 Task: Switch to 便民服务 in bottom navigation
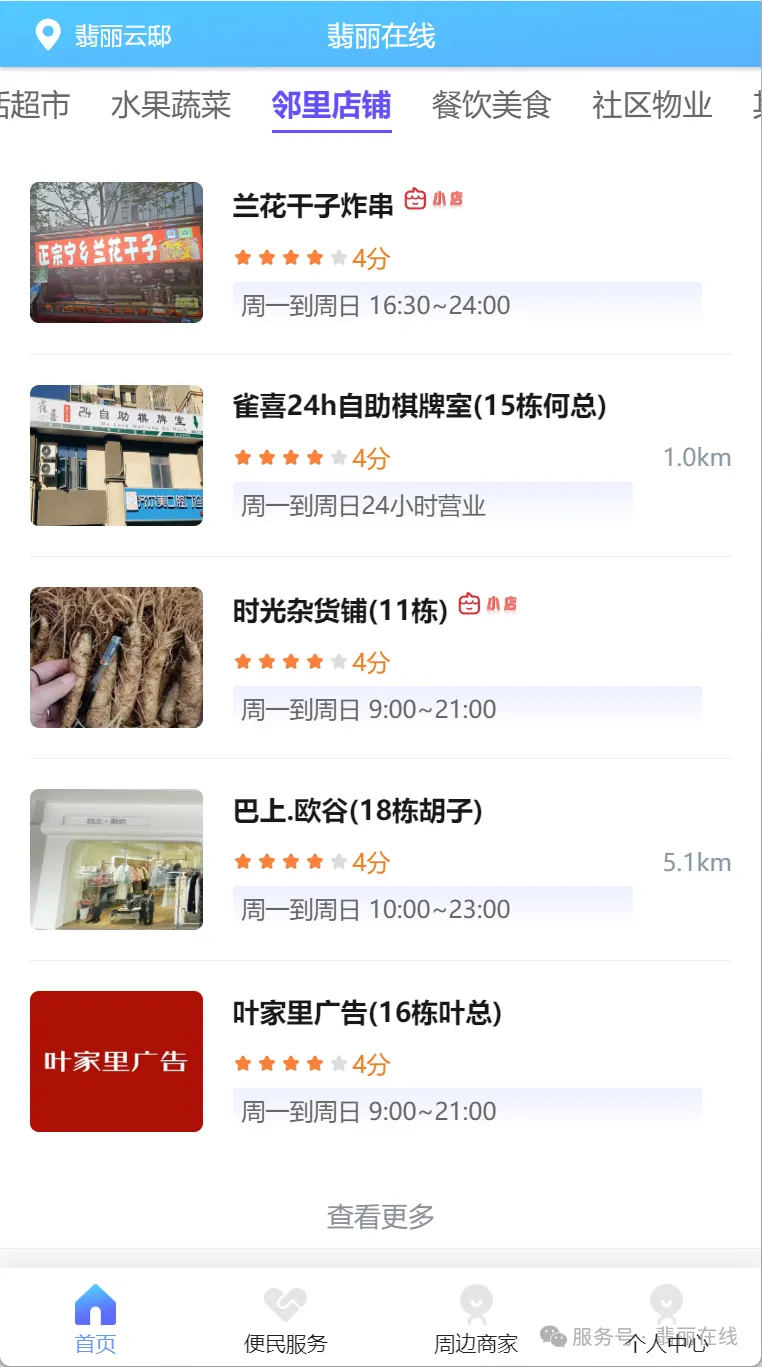pos(285,1319)
